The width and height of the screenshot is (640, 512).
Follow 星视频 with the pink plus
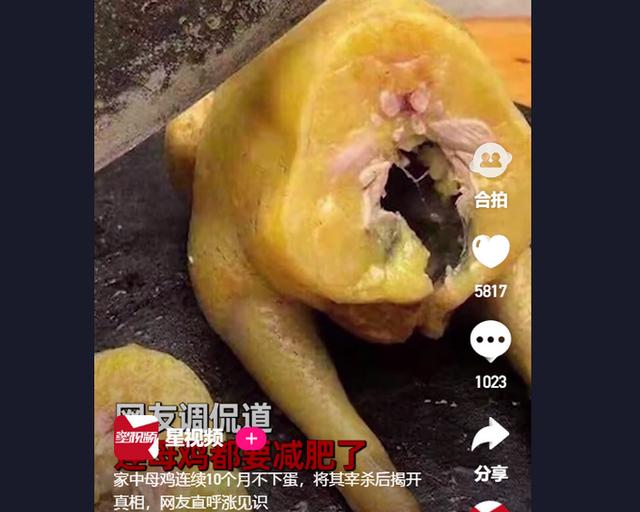(251, 439)
